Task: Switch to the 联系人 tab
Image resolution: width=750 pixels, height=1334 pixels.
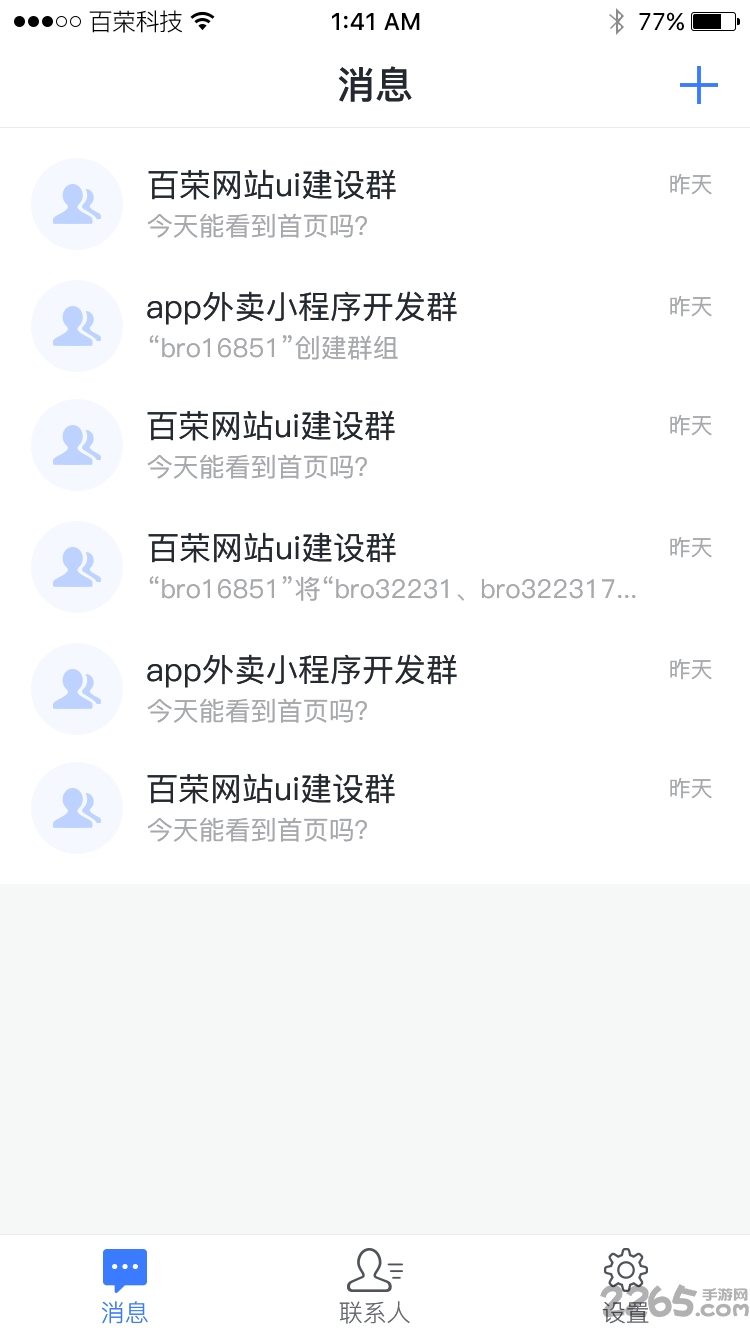Action: click(375, 1287)
